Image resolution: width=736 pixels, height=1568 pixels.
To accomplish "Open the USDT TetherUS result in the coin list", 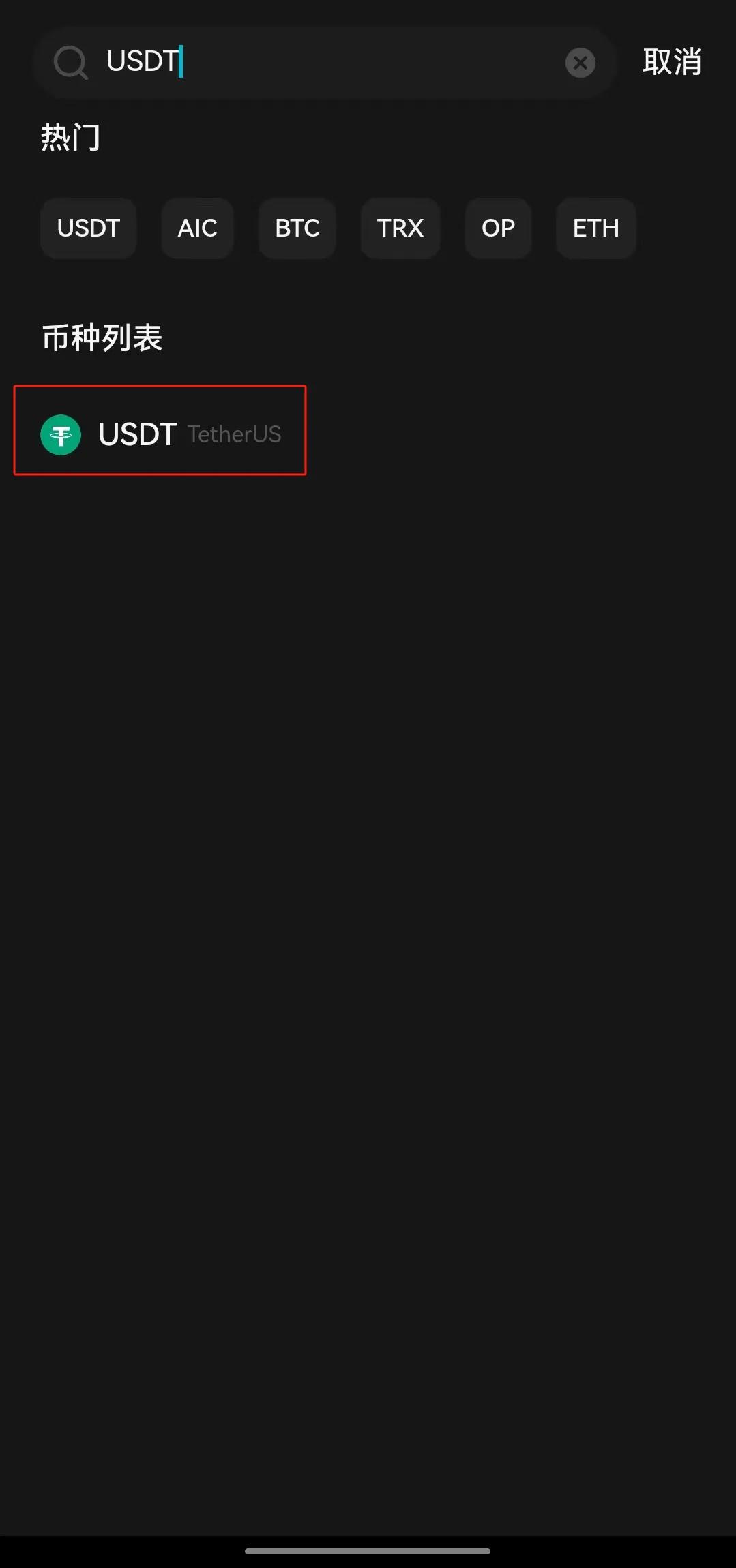I will [160, 434].
